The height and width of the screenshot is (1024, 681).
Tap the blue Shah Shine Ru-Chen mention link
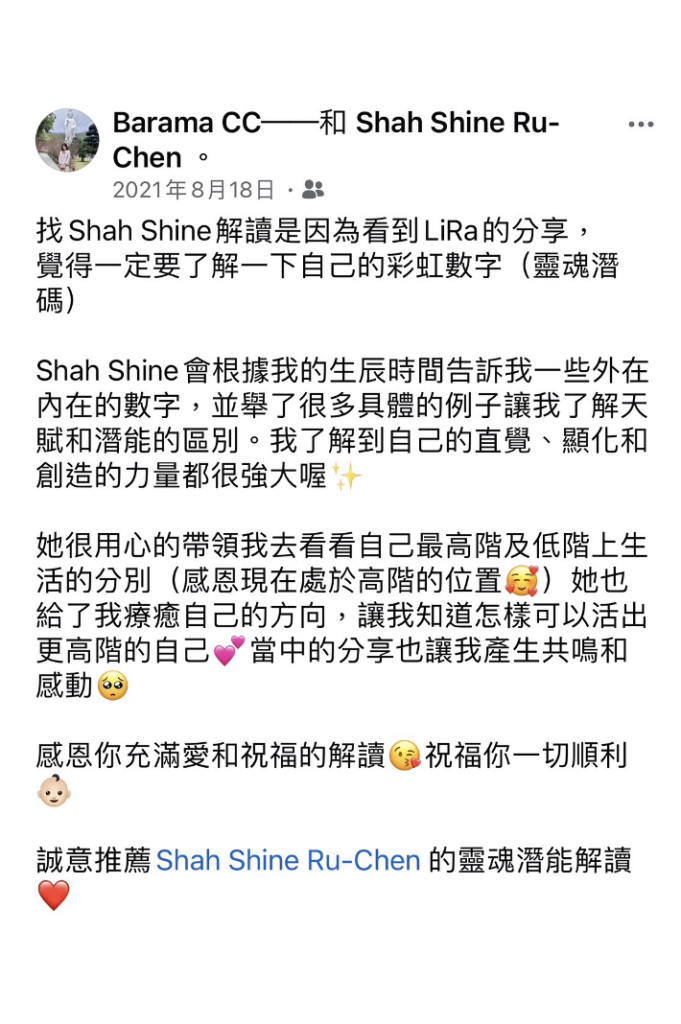[x=288, y=860]
